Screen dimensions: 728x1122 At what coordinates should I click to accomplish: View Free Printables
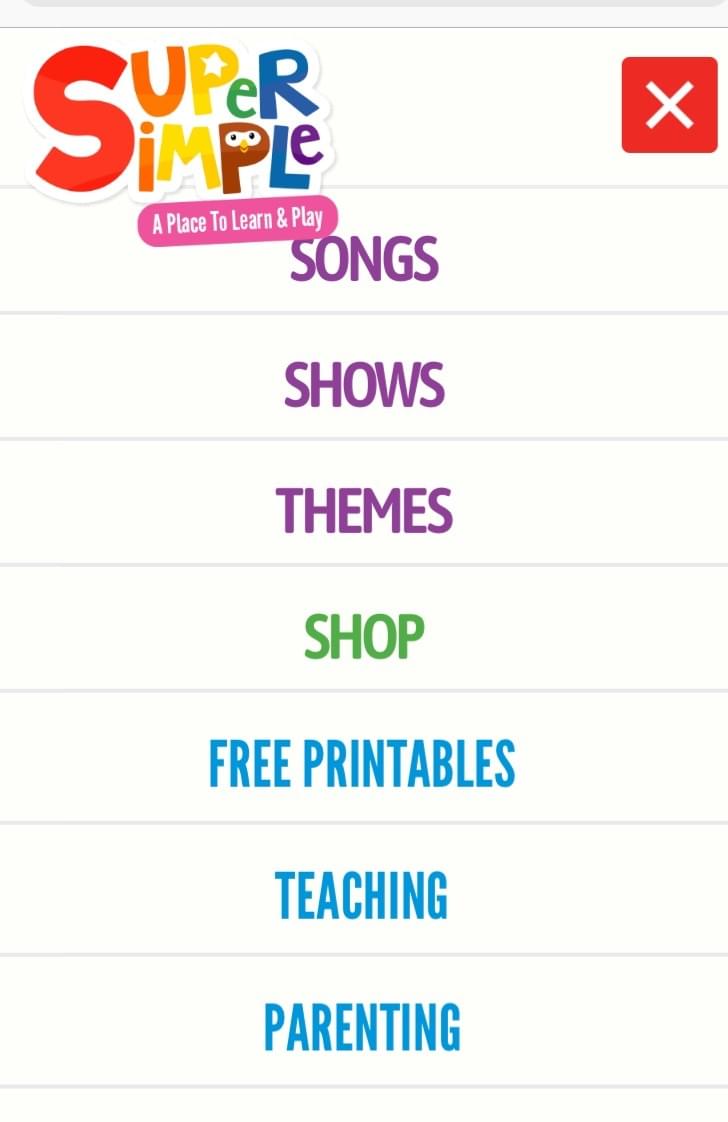(x=362, y=764)
